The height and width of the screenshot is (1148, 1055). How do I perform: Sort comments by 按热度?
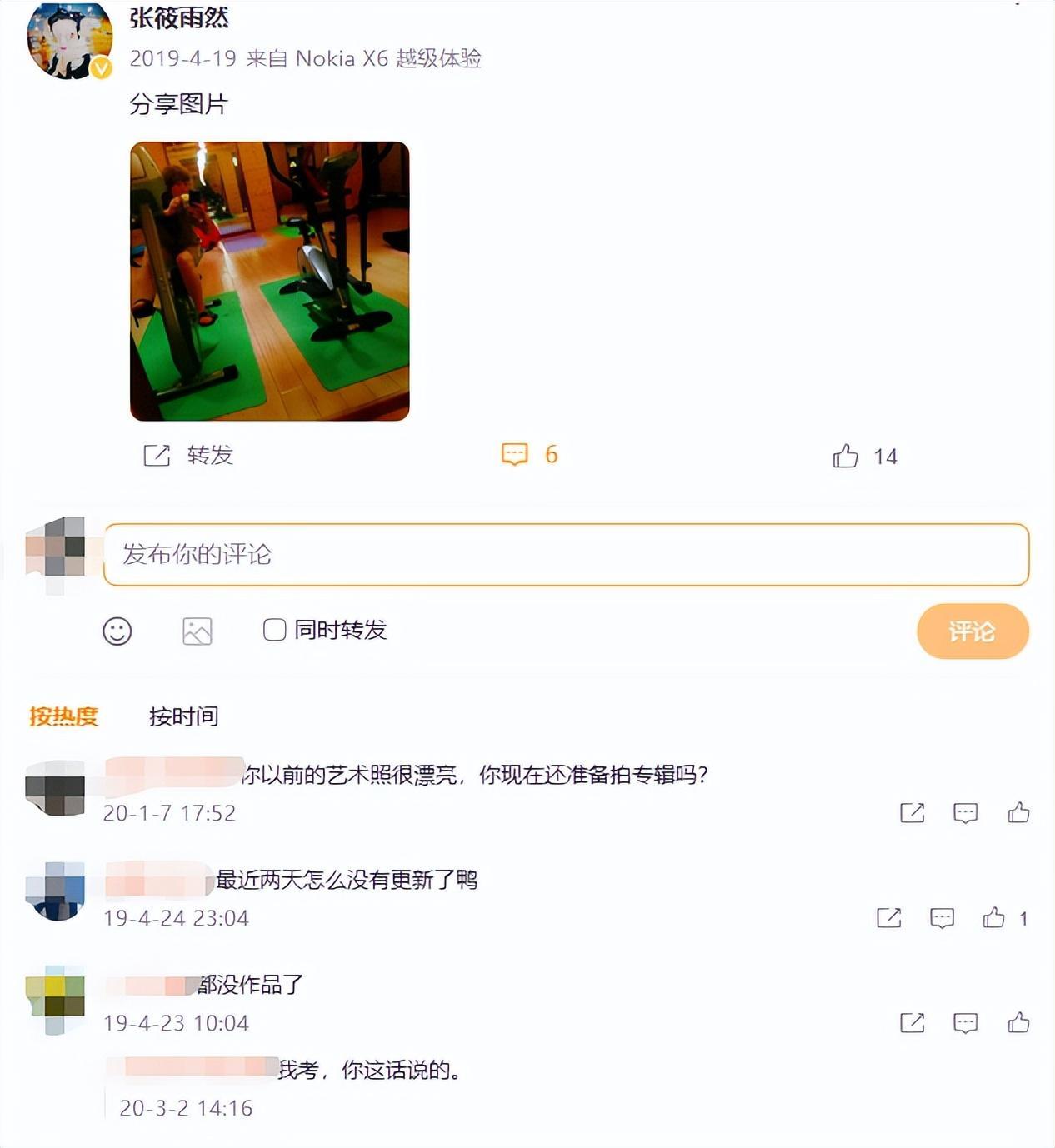[x=64, y=716]
